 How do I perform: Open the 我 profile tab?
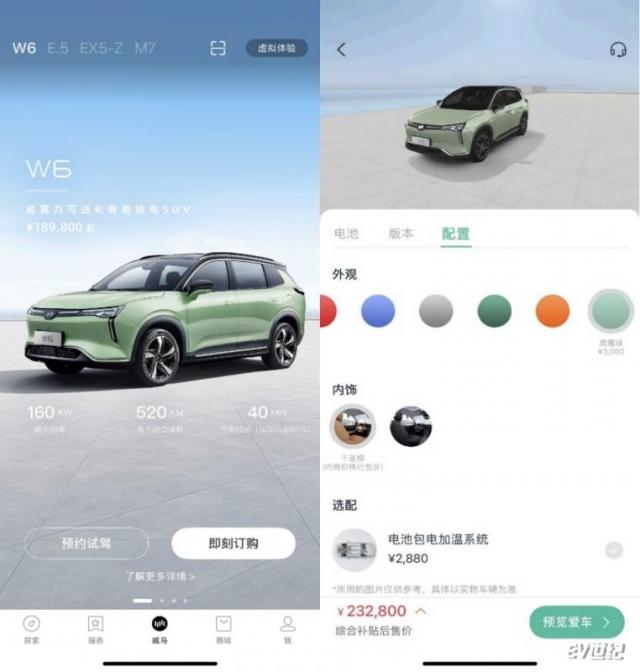(287, 628)
